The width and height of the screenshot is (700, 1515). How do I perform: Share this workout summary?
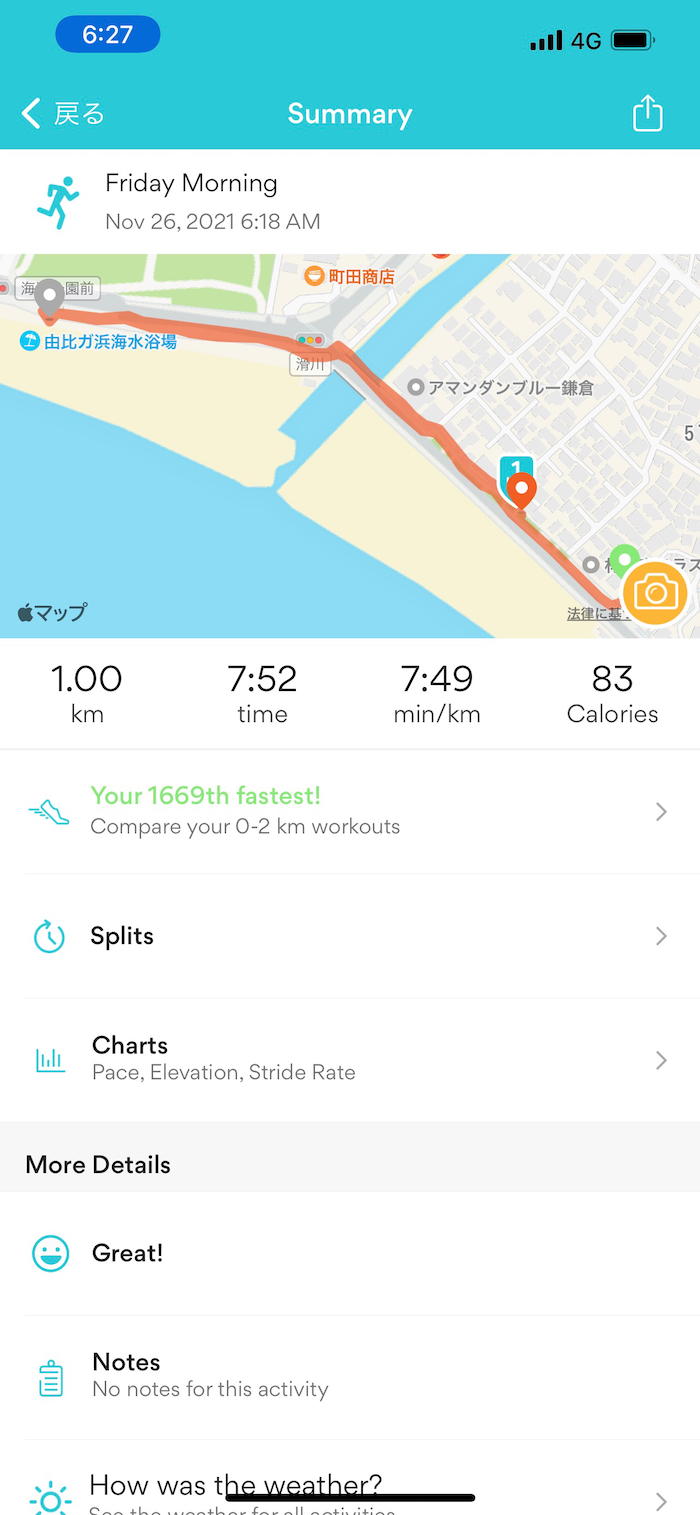click(x=648, y=113)
